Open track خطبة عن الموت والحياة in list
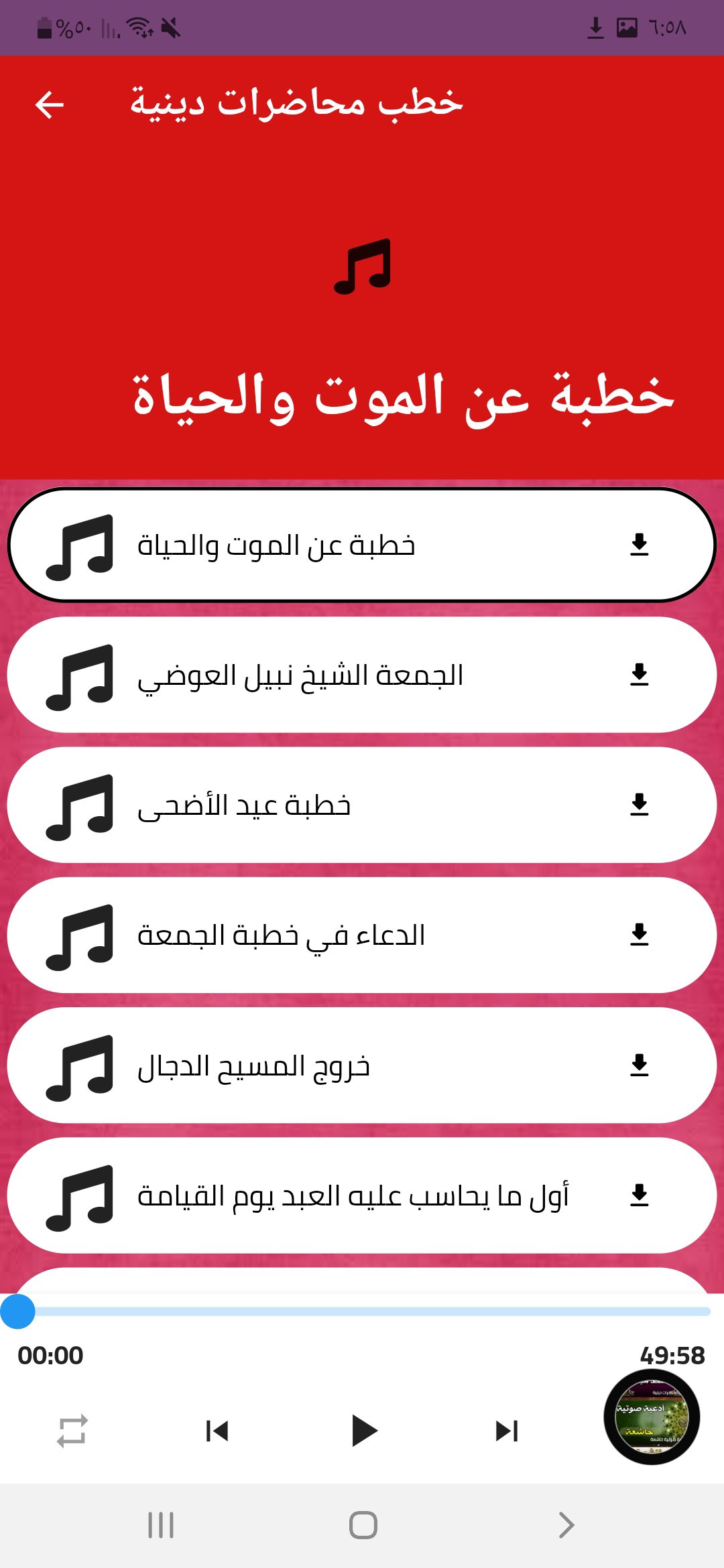 276,545
